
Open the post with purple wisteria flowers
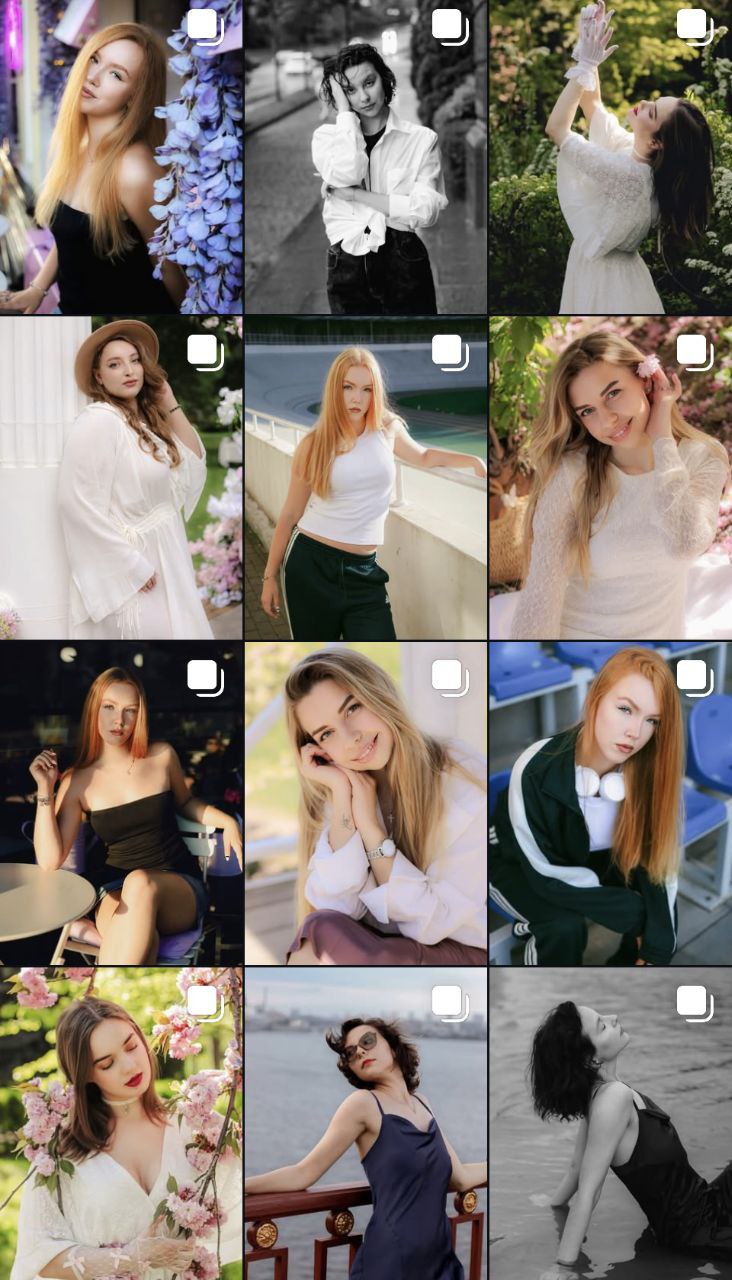pyautogui.click(x=121, y=156)
